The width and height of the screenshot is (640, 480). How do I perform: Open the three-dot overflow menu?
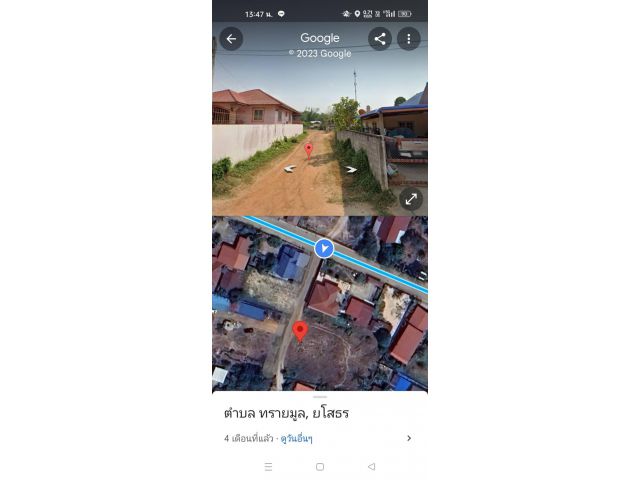click(x=409, y=39)
